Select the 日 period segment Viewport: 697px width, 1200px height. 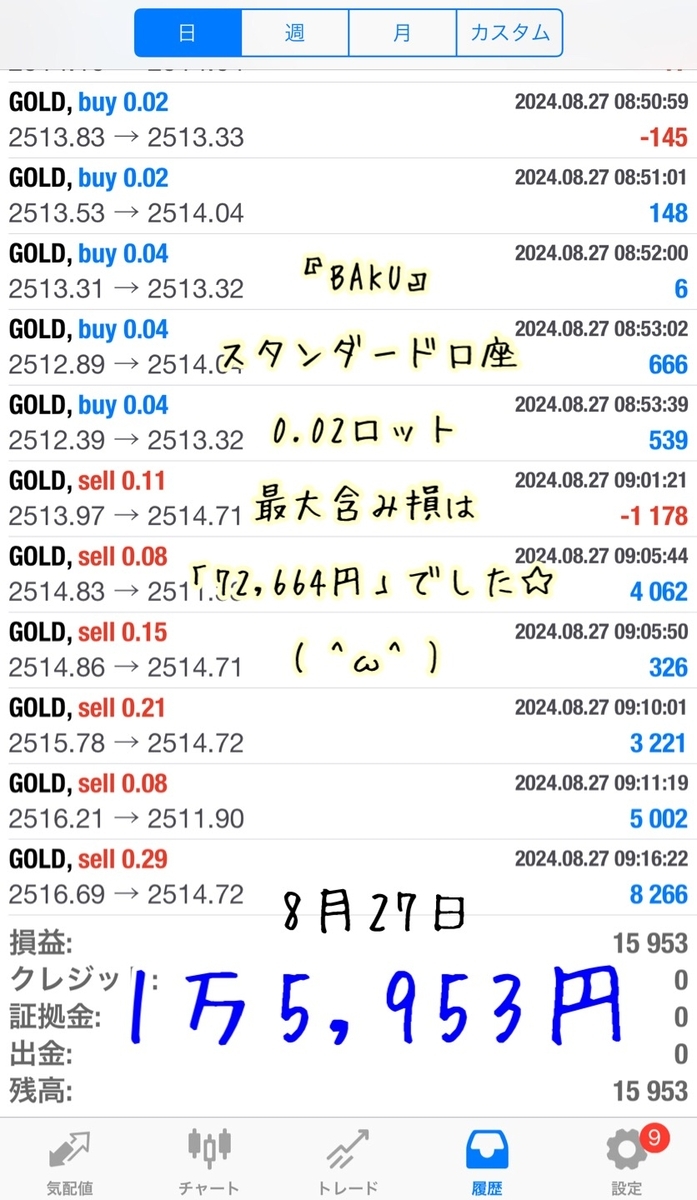(187, 33)
